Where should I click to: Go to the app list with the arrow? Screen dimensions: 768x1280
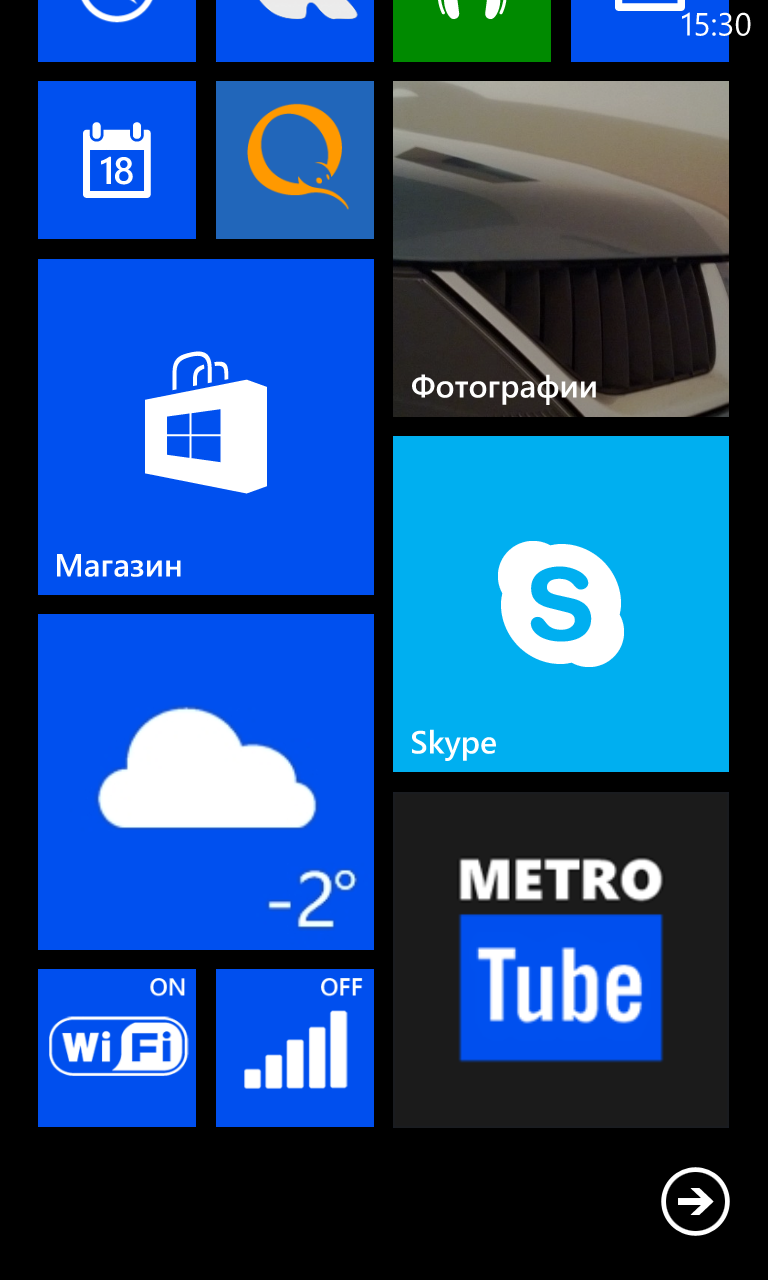pos(695,1201)
